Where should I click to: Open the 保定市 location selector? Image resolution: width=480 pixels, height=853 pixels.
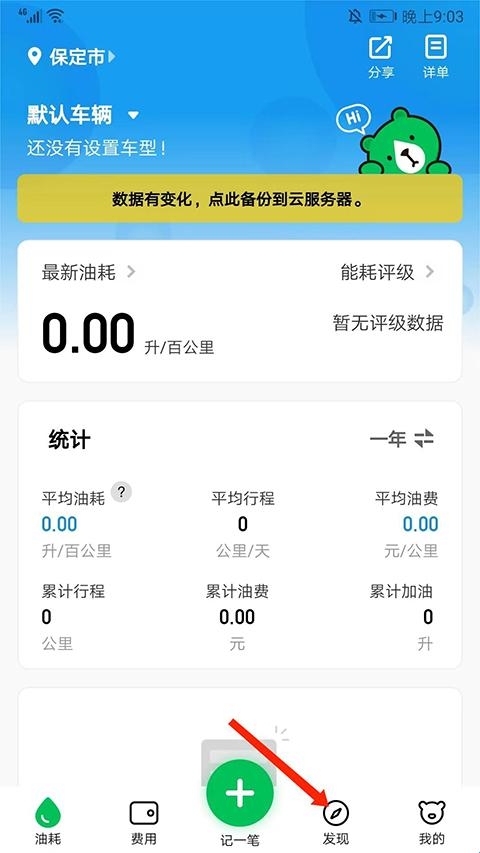72,57
